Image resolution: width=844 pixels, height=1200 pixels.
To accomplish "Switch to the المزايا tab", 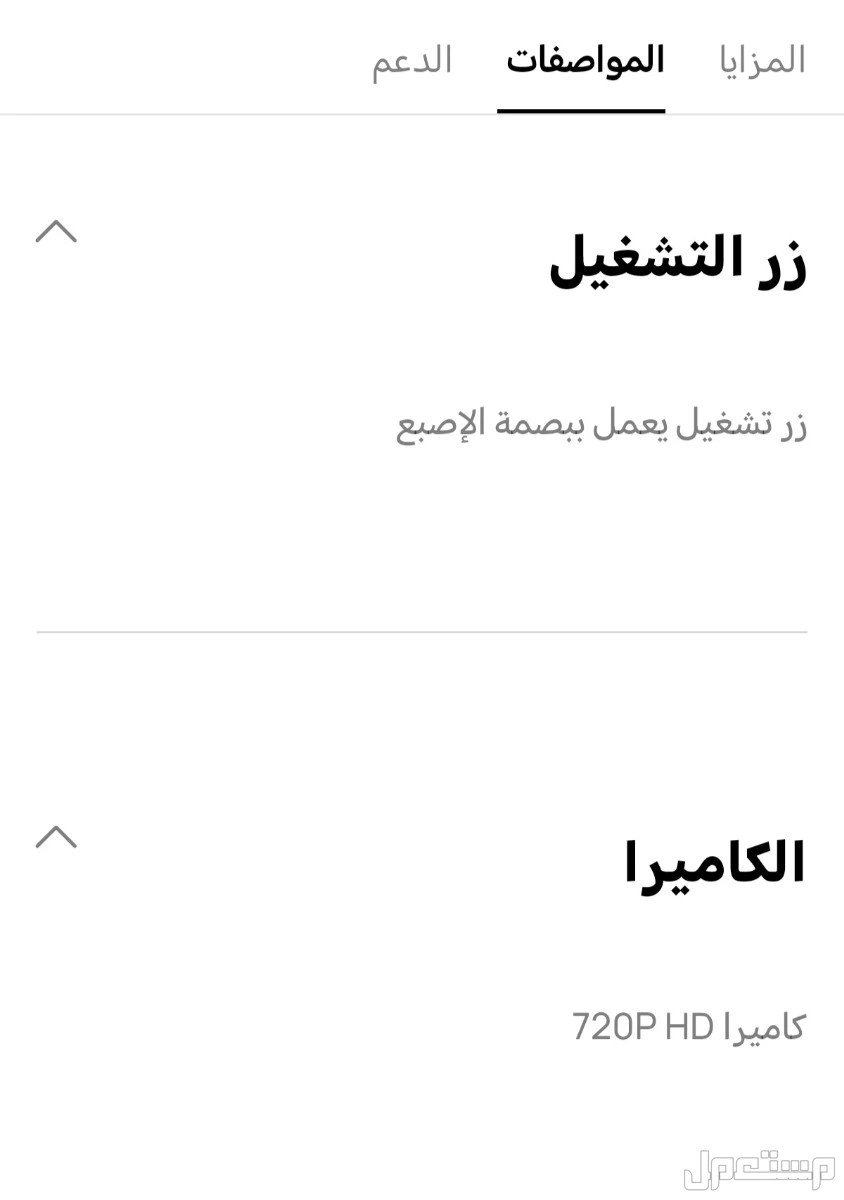I will click(x=762, y=60).
